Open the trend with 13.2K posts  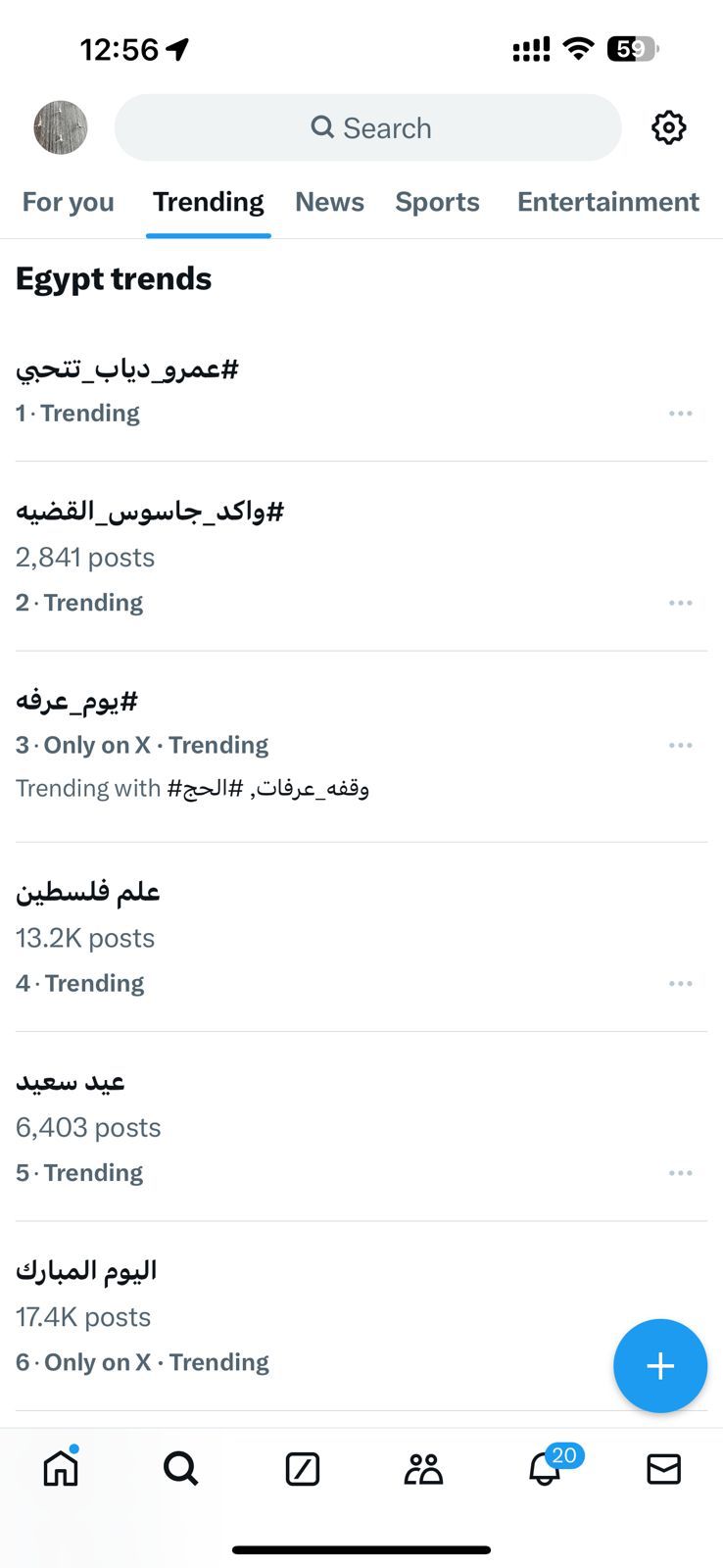click(88, 892)
